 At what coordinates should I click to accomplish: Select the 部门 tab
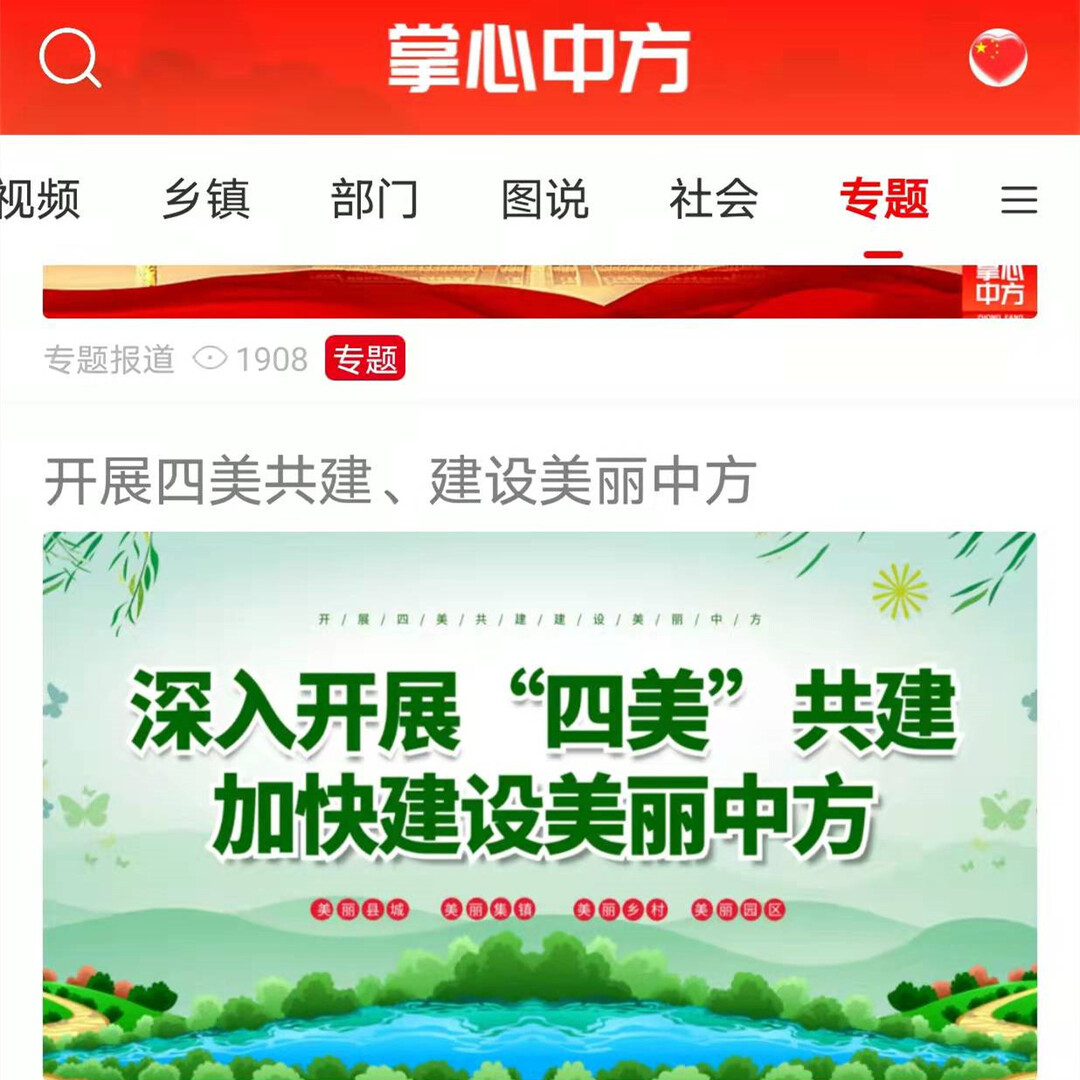pos(375,200)
